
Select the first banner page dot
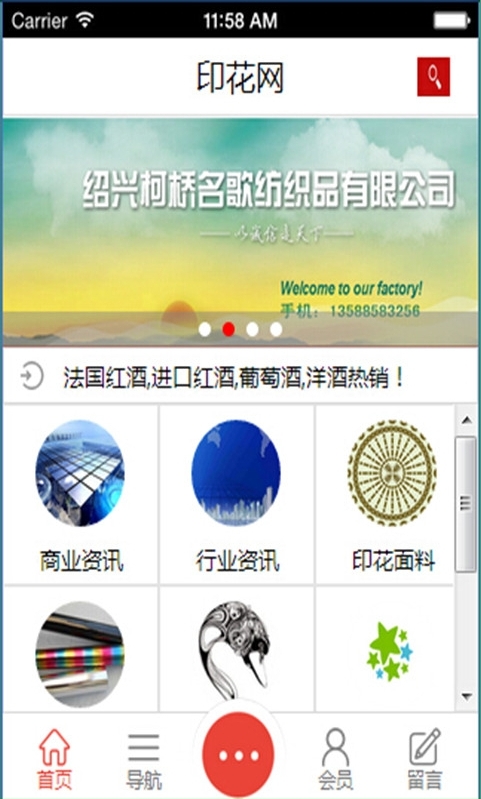(x=205, y=330)
